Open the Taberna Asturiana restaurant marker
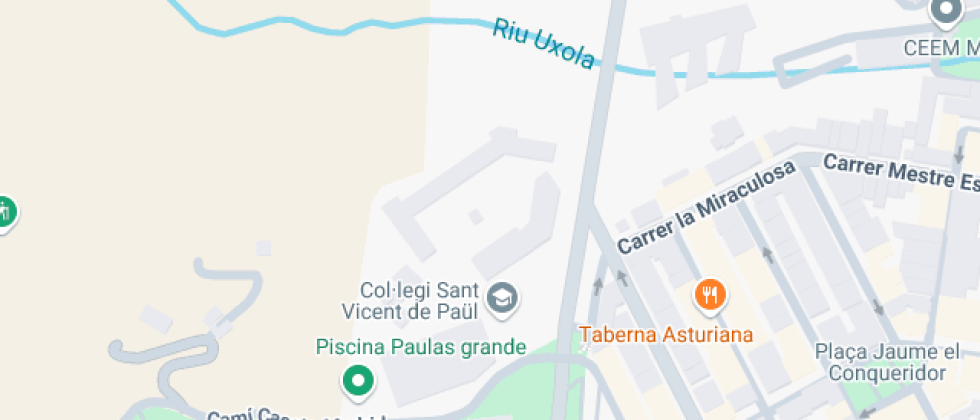The width and height of the screenshot is (980, 420). click(x=710, y=294)
